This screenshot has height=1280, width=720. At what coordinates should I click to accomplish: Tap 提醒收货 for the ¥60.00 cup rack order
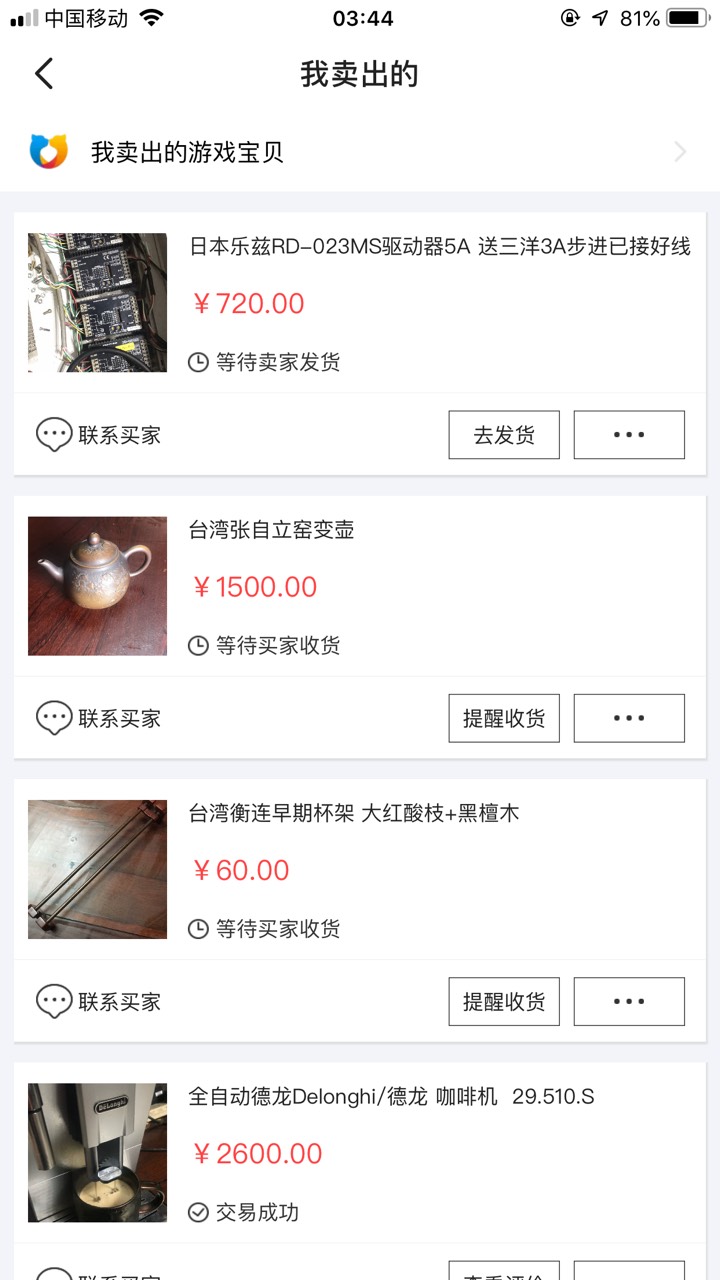[504, 1001]
